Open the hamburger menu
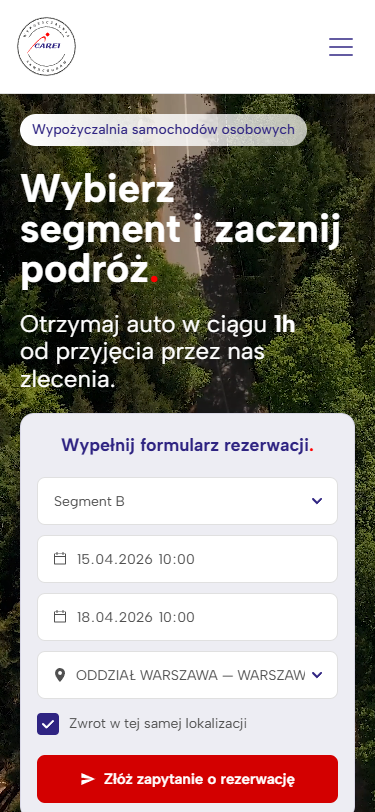375x812 pixels. tap(341, 47)
